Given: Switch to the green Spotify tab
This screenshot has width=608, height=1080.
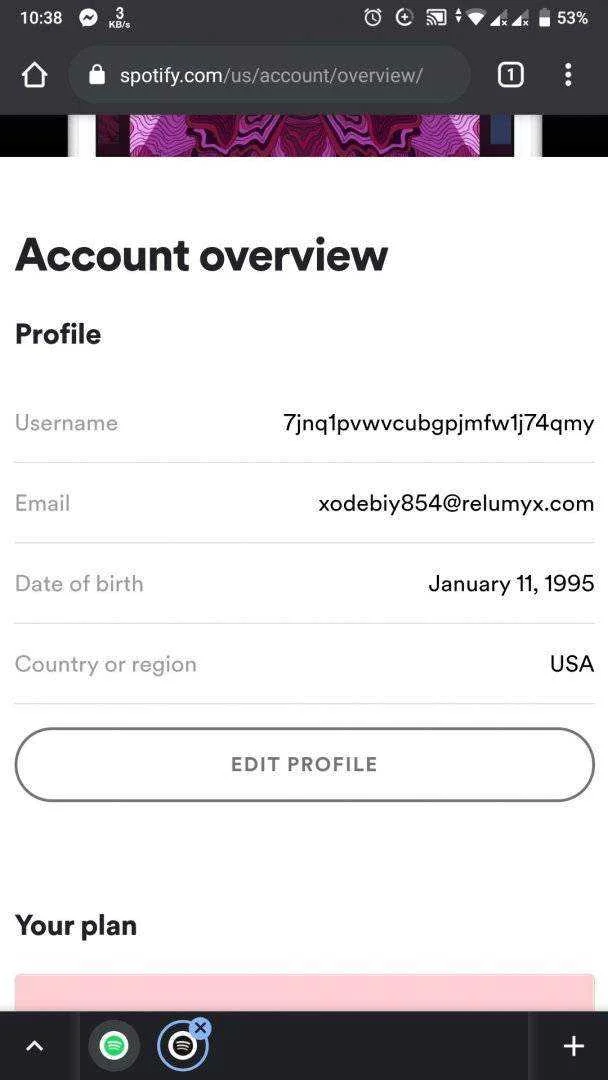Looking at the screenshot, I should (x=114, y=1047).
